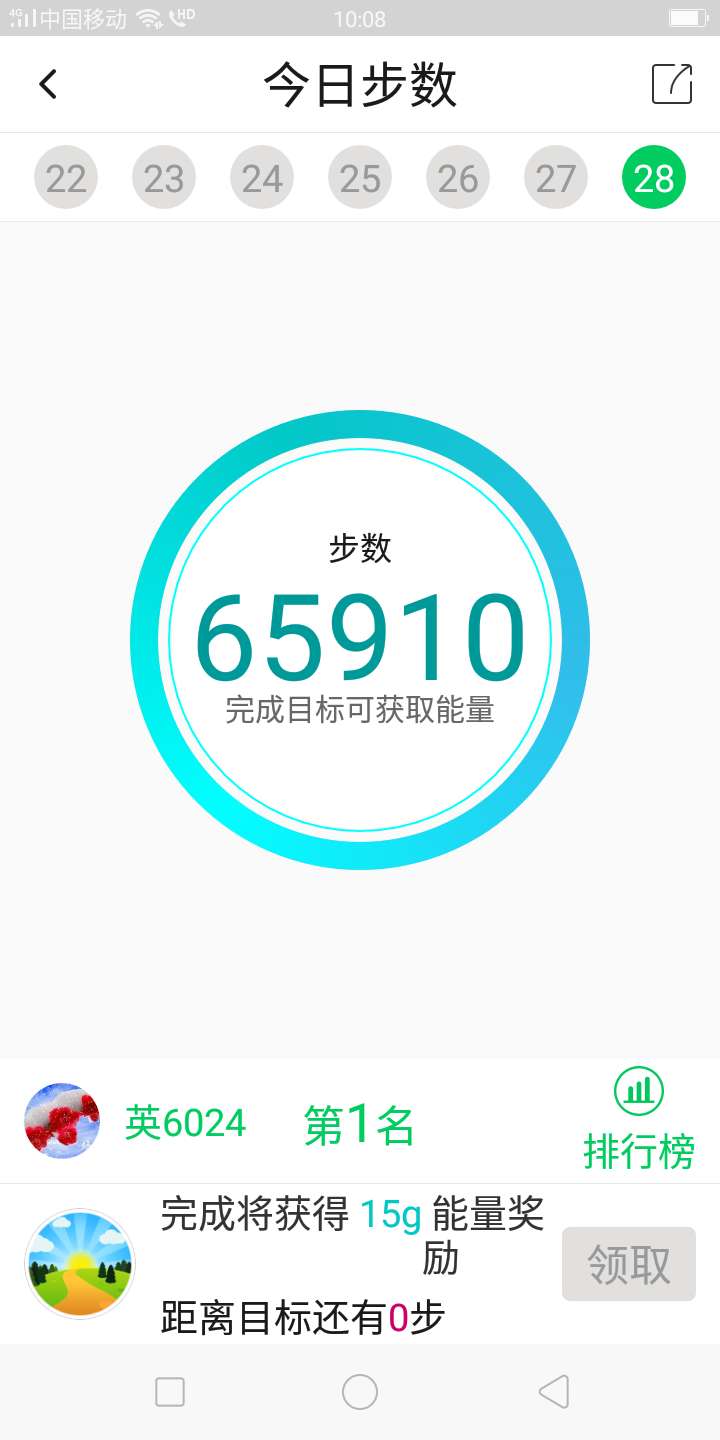Tap the 领取 claim reward button
Image resolution: width=720 pixels, height=1440 pixels.
(628, 1263)
